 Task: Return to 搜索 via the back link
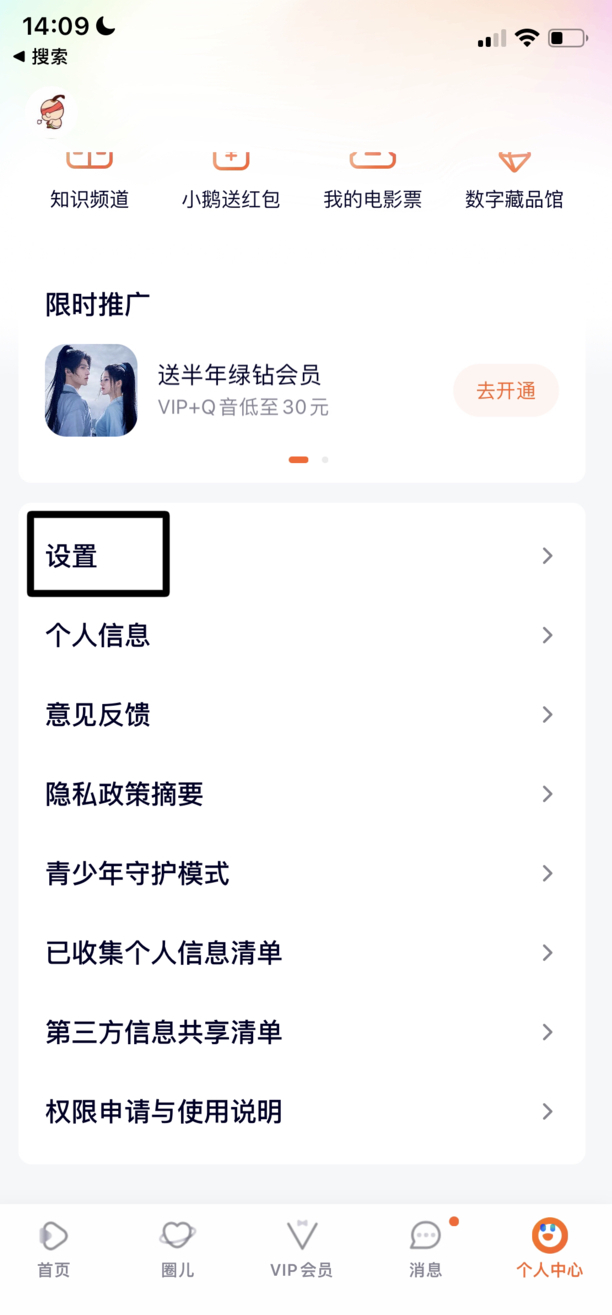click(x=40, y=57)
